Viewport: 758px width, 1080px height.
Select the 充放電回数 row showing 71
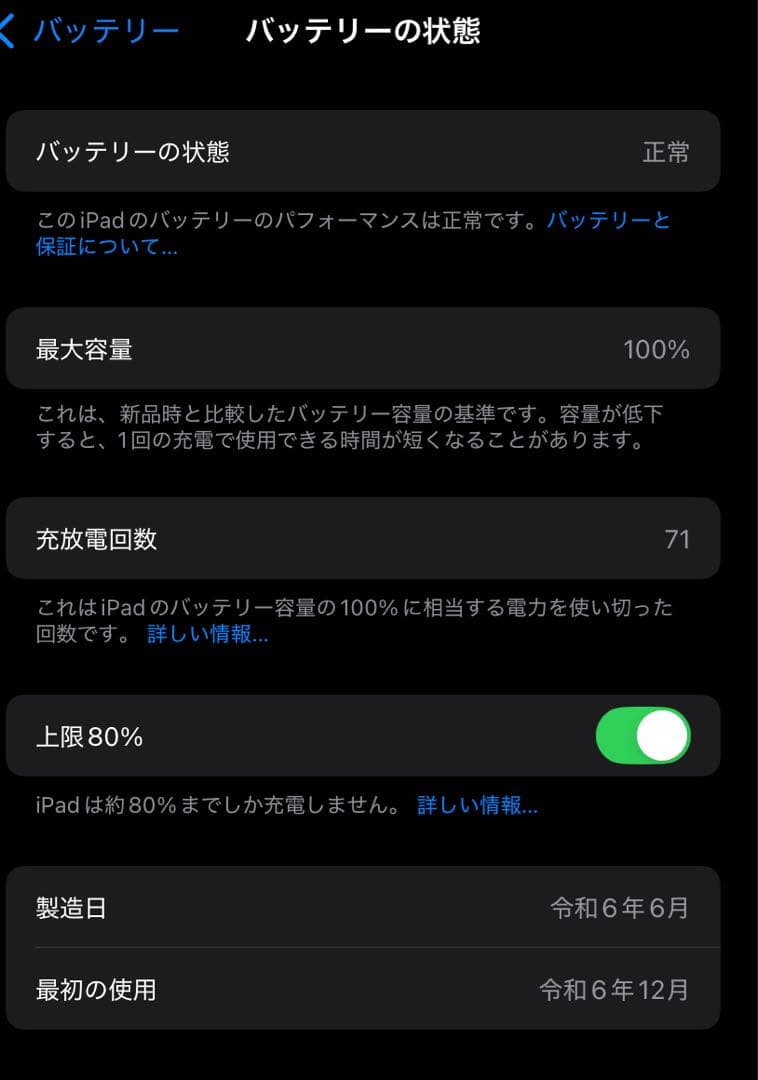point(379,539)
